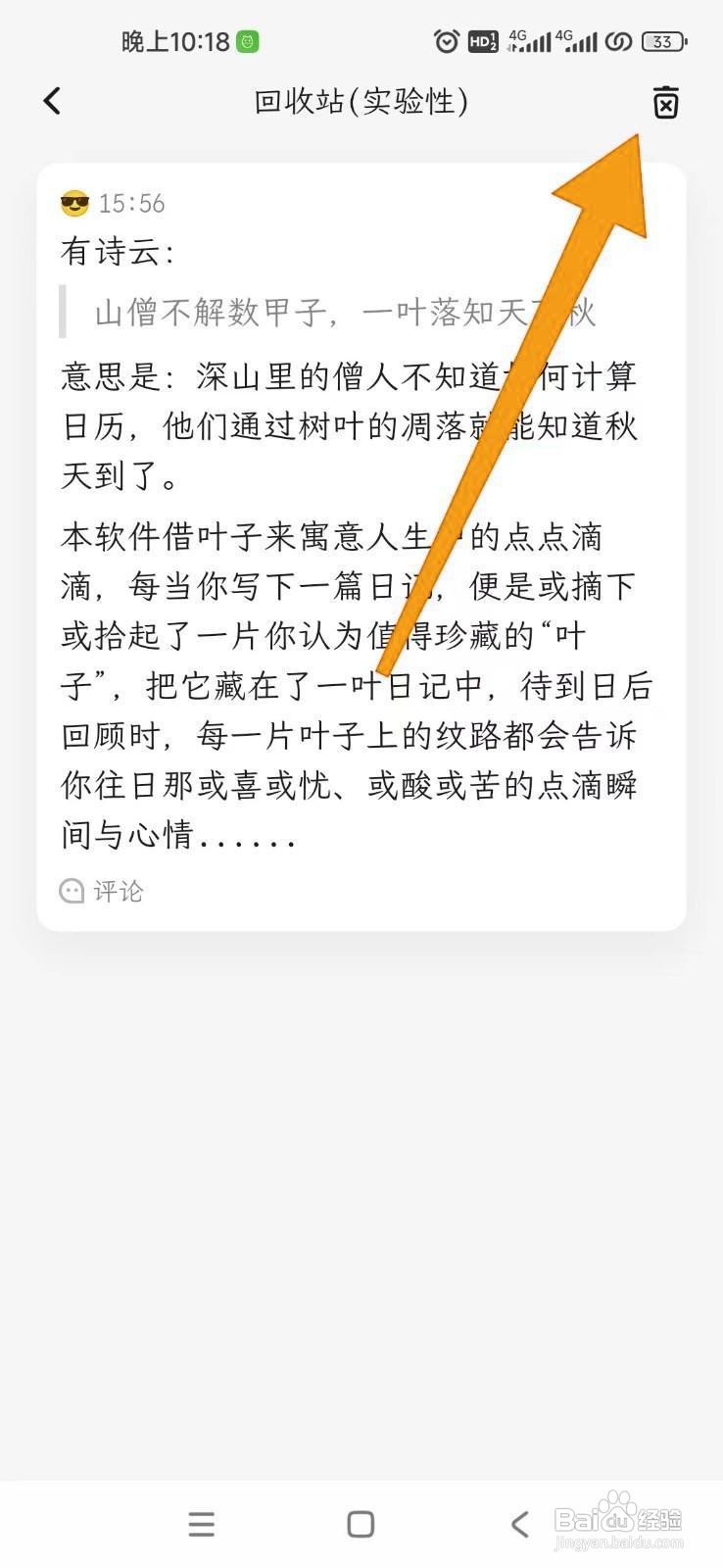This screenshot has width=723, height=1568.
Task: Go back using the top-left arrow
Action: tap(52, 101)
